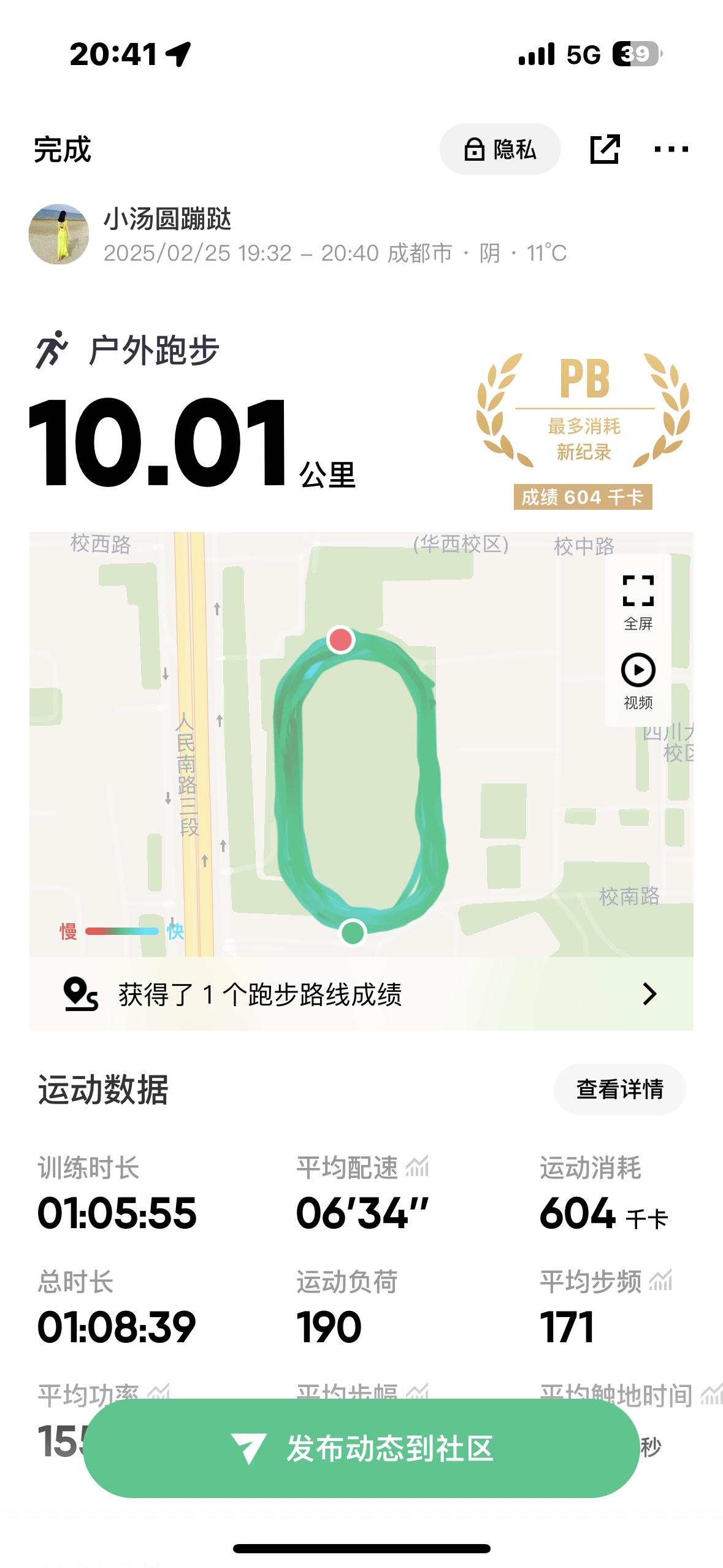Open the profile avatar of 小汤圆蹦跶
Screen dimensions: 723x1568
click(x=59, y=234)
